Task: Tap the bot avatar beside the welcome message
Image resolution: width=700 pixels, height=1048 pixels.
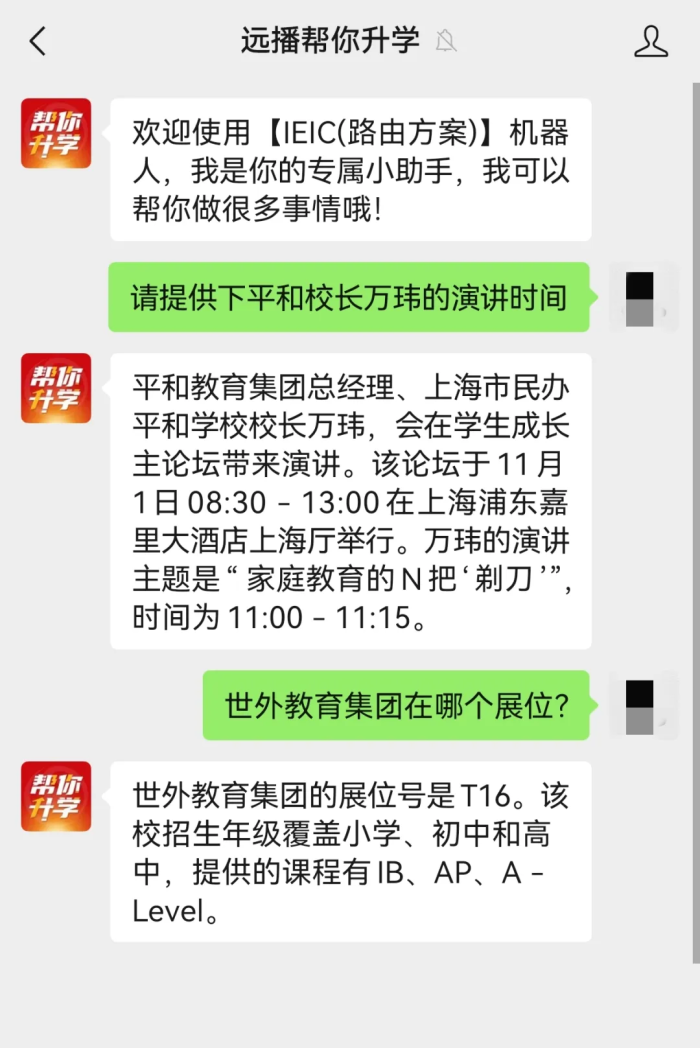Action: coord(56,133)
